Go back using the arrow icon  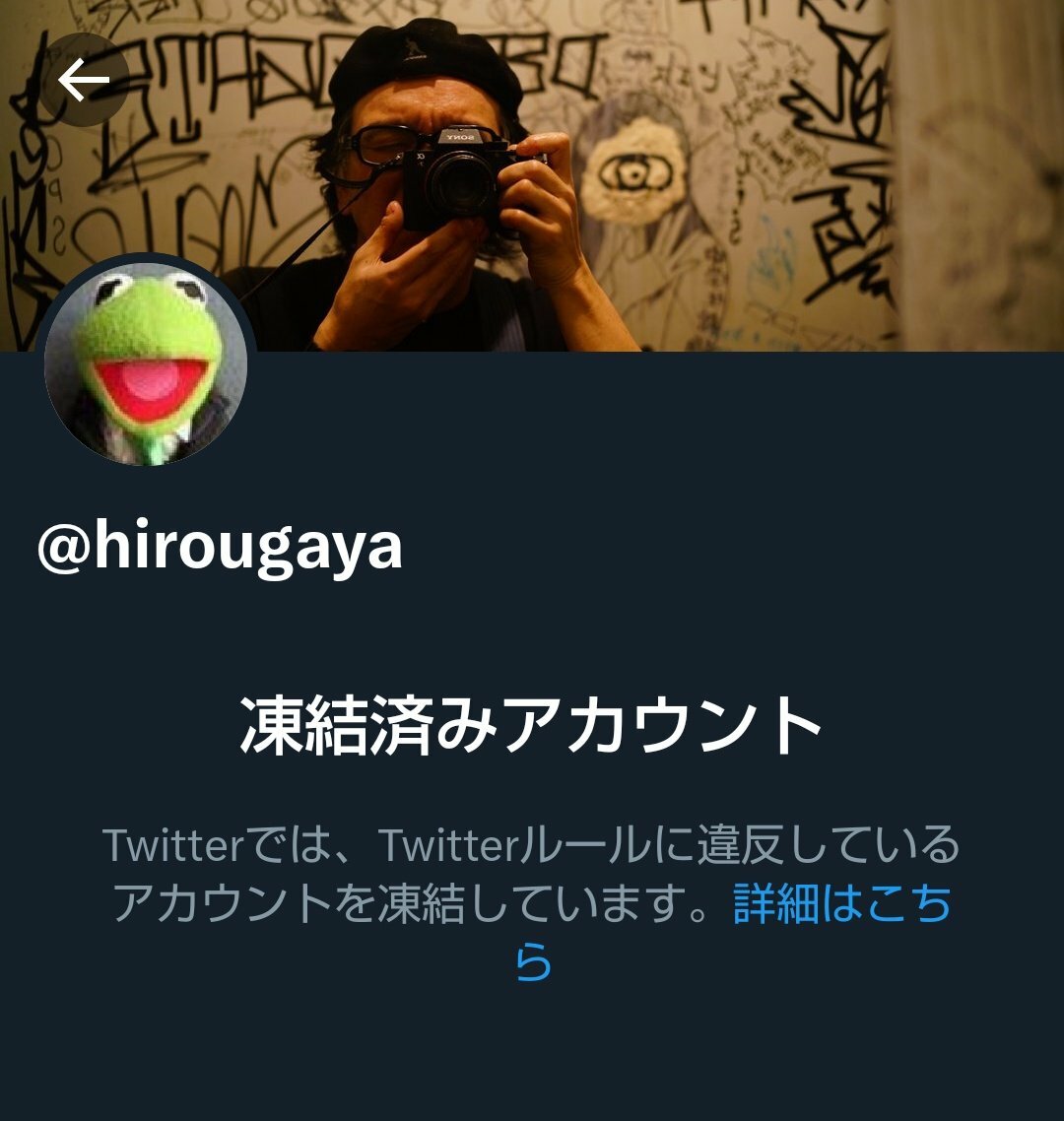pos(84,80)
